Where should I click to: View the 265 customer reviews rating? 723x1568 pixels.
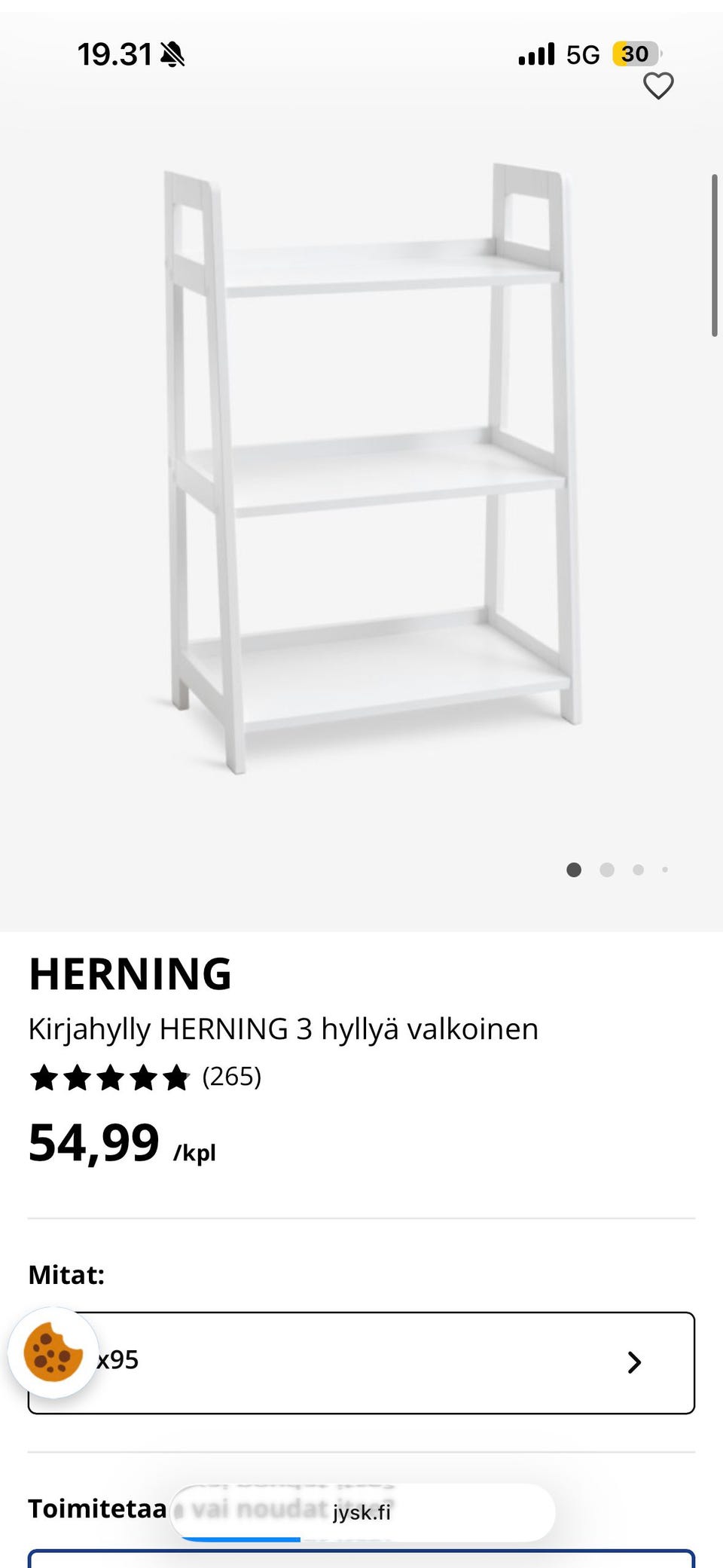pyautogui.click(x=145, y=1077)
